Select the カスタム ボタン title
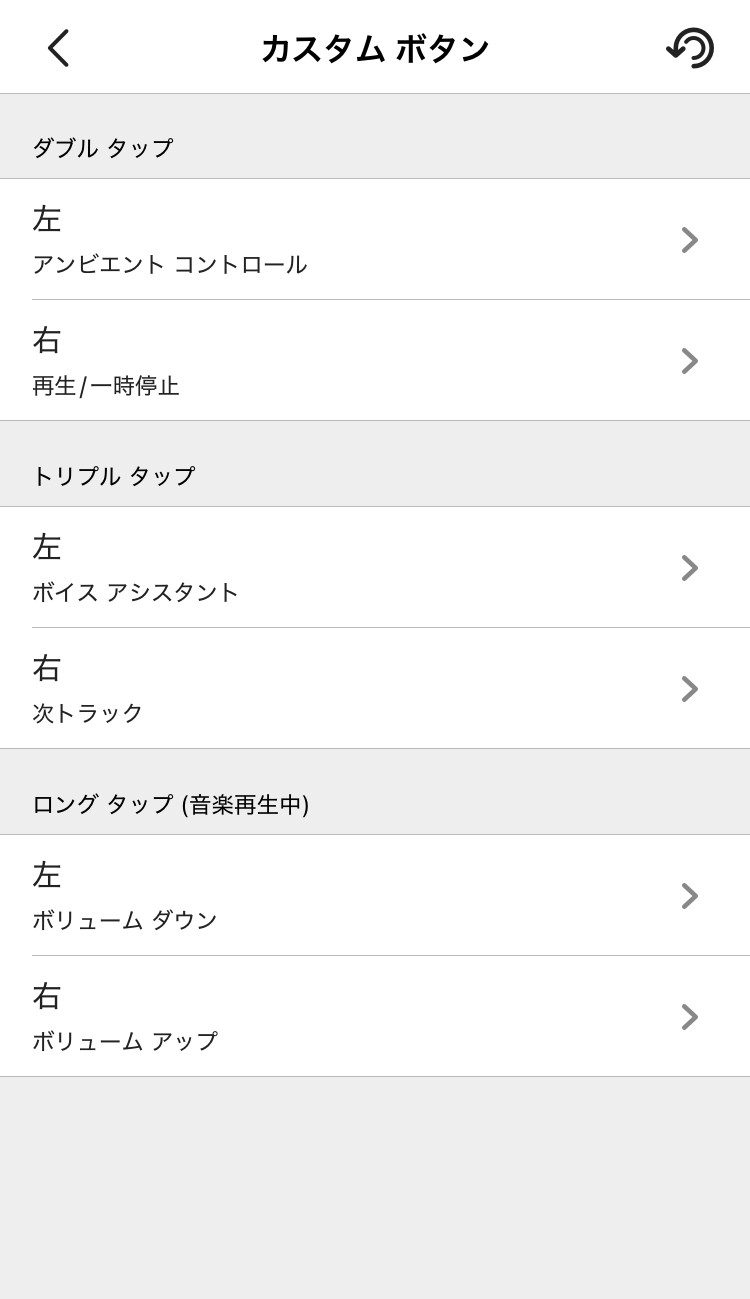This screenshot has width=750, height=1299. pyautogui.click(x=375, y=47)
